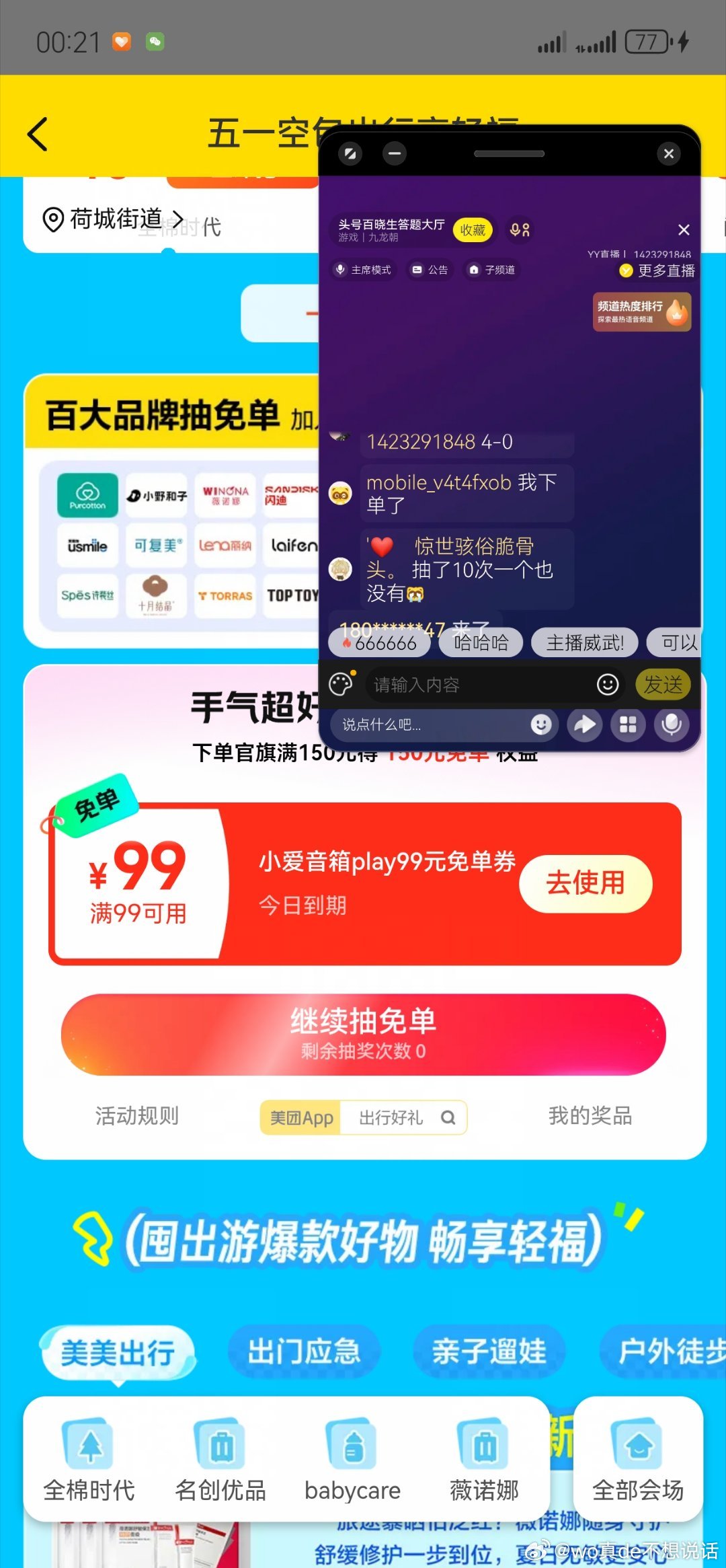Expand the floating window to full screen
Viewport: 726px width, 1568px height.
click(x=350, y=153)
